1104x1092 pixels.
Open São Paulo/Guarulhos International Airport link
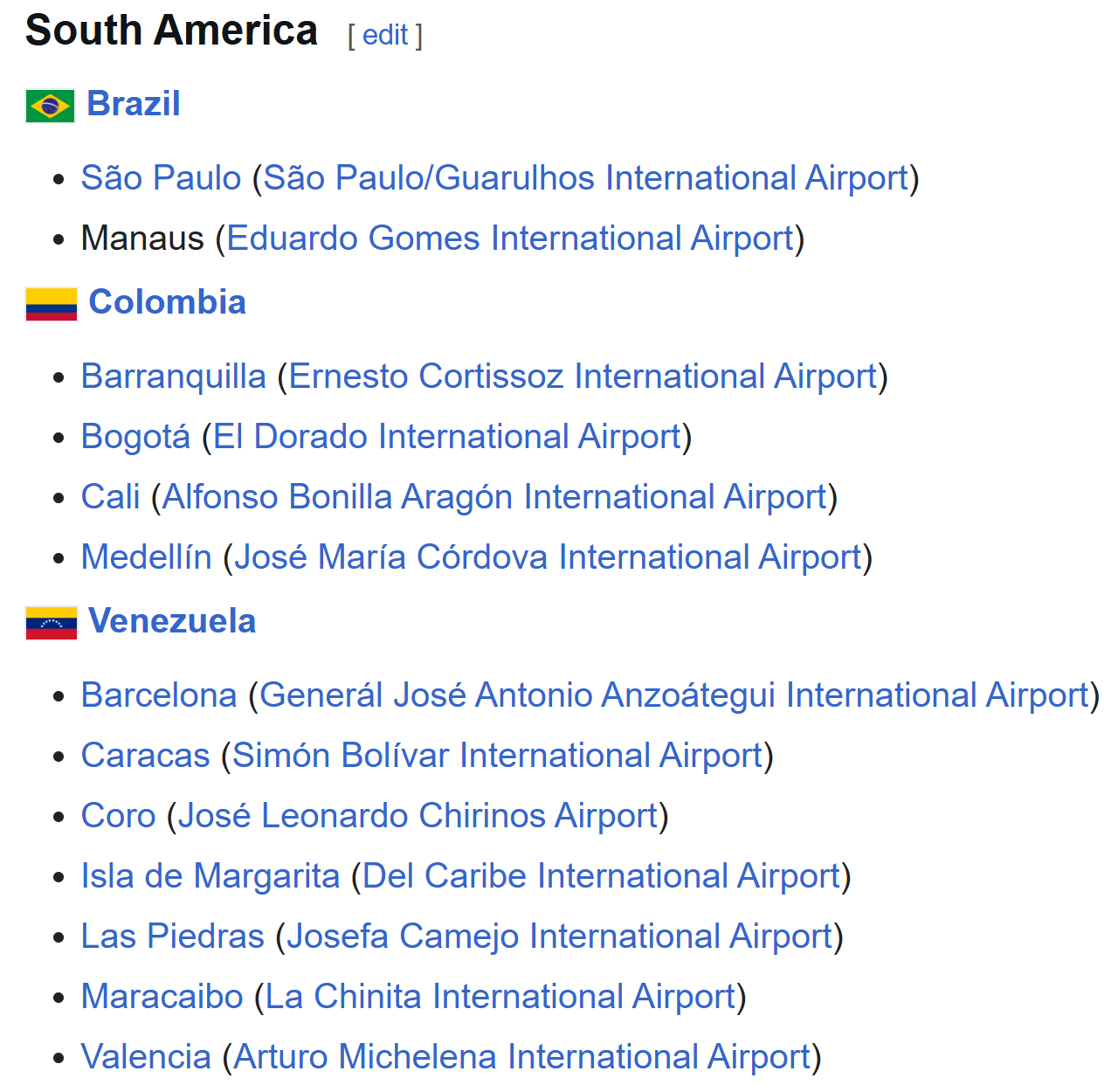click(585, 178)
